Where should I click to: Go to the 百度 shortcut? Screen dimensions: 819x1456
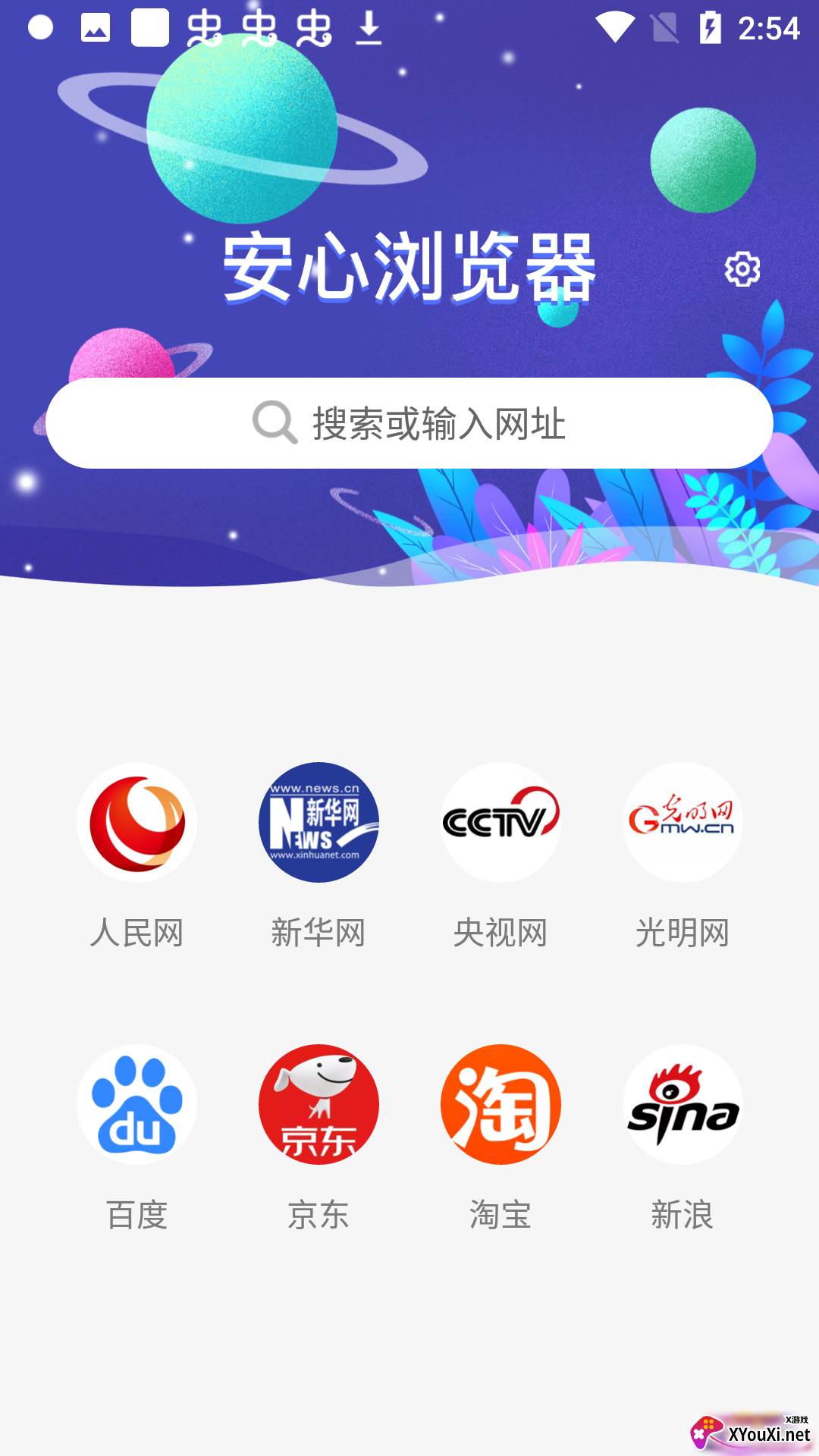tap(137, 1105)
